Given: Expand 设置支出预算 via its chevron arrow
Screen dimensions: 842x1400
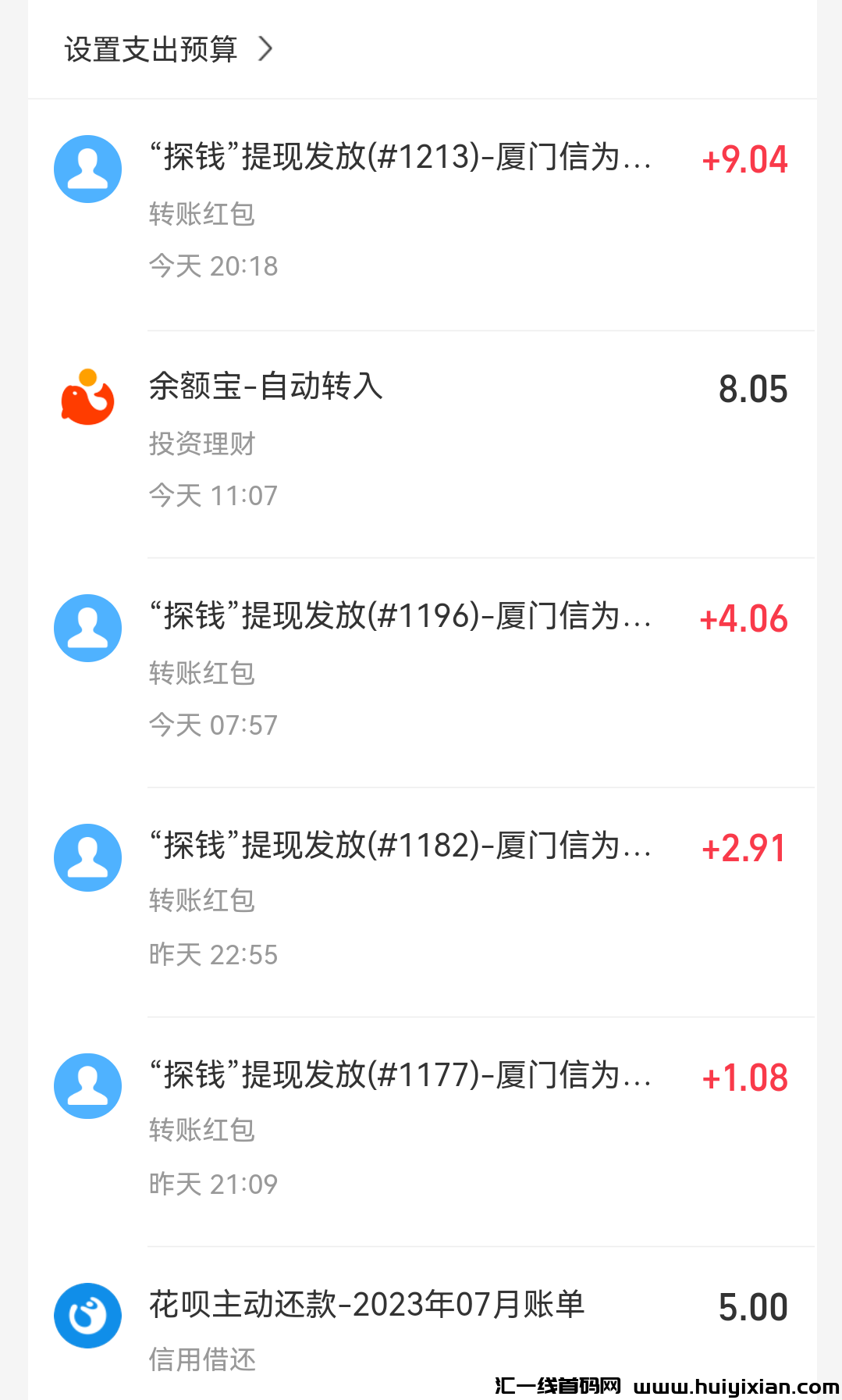Looking at the screenshot, I should [269, 49].
